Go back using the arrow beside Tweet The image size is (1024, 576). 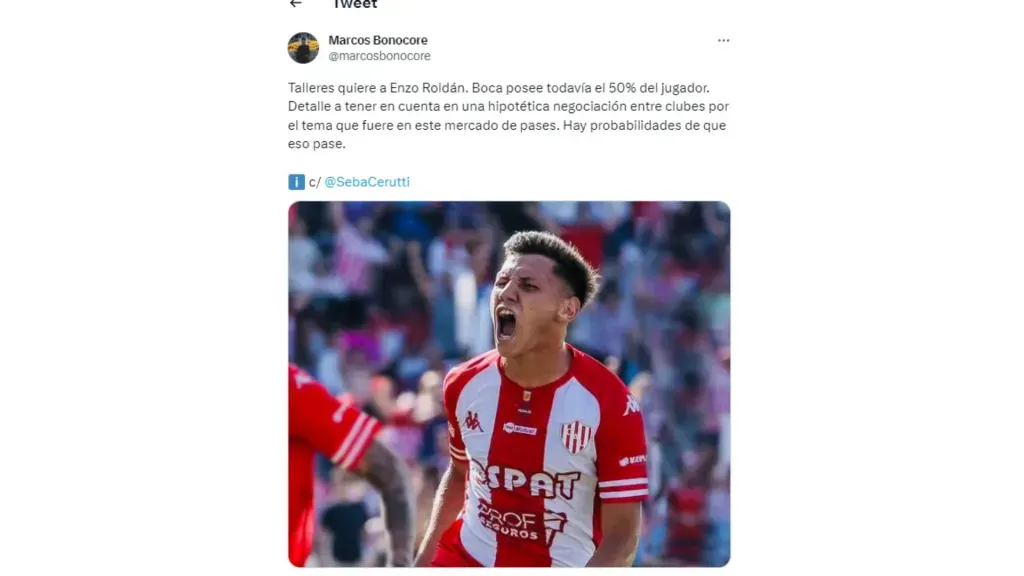(x=295, y=4)
